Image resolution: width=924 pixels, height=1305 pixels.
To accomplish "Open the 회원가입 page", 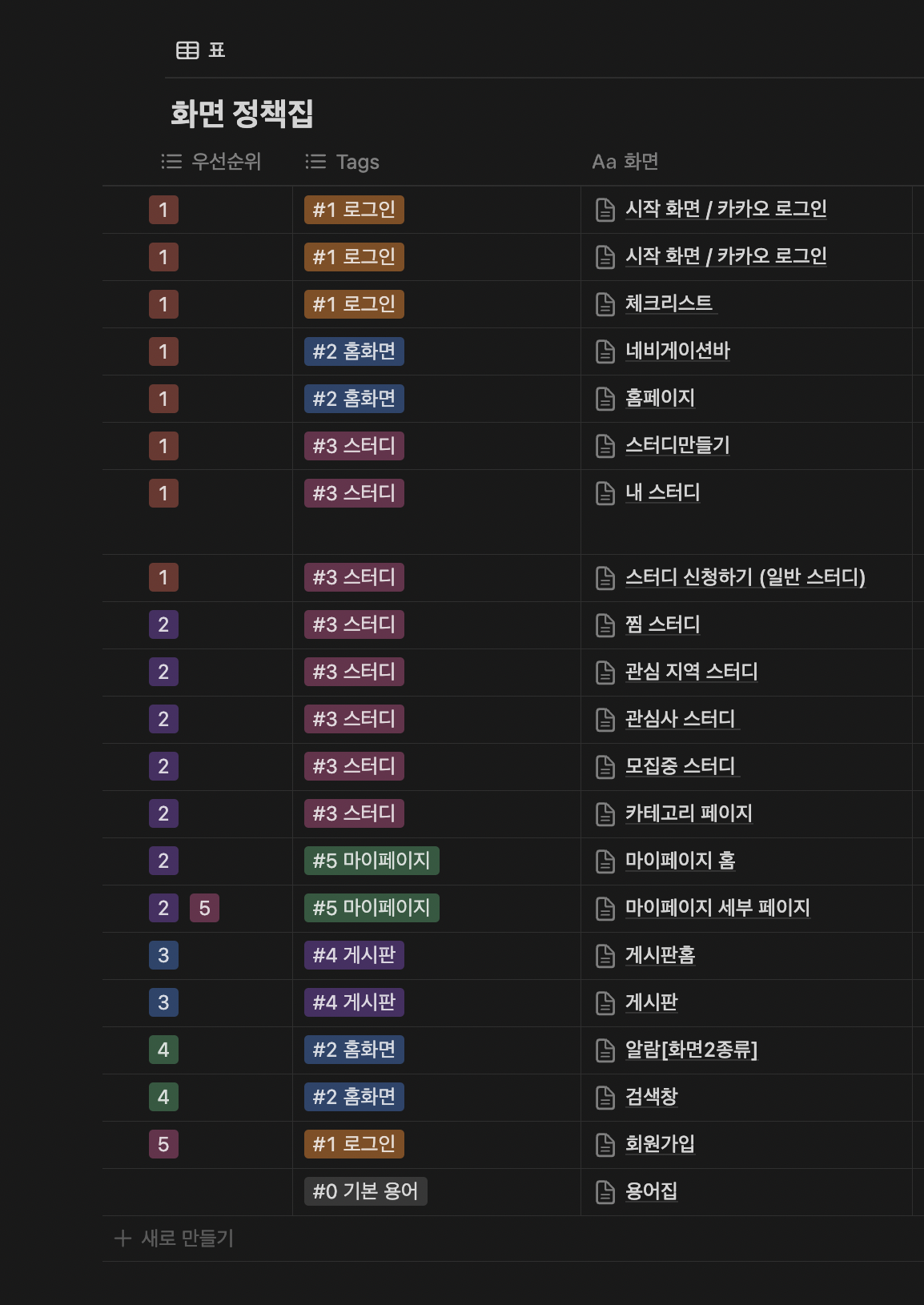I will (x=660, y=1144).
